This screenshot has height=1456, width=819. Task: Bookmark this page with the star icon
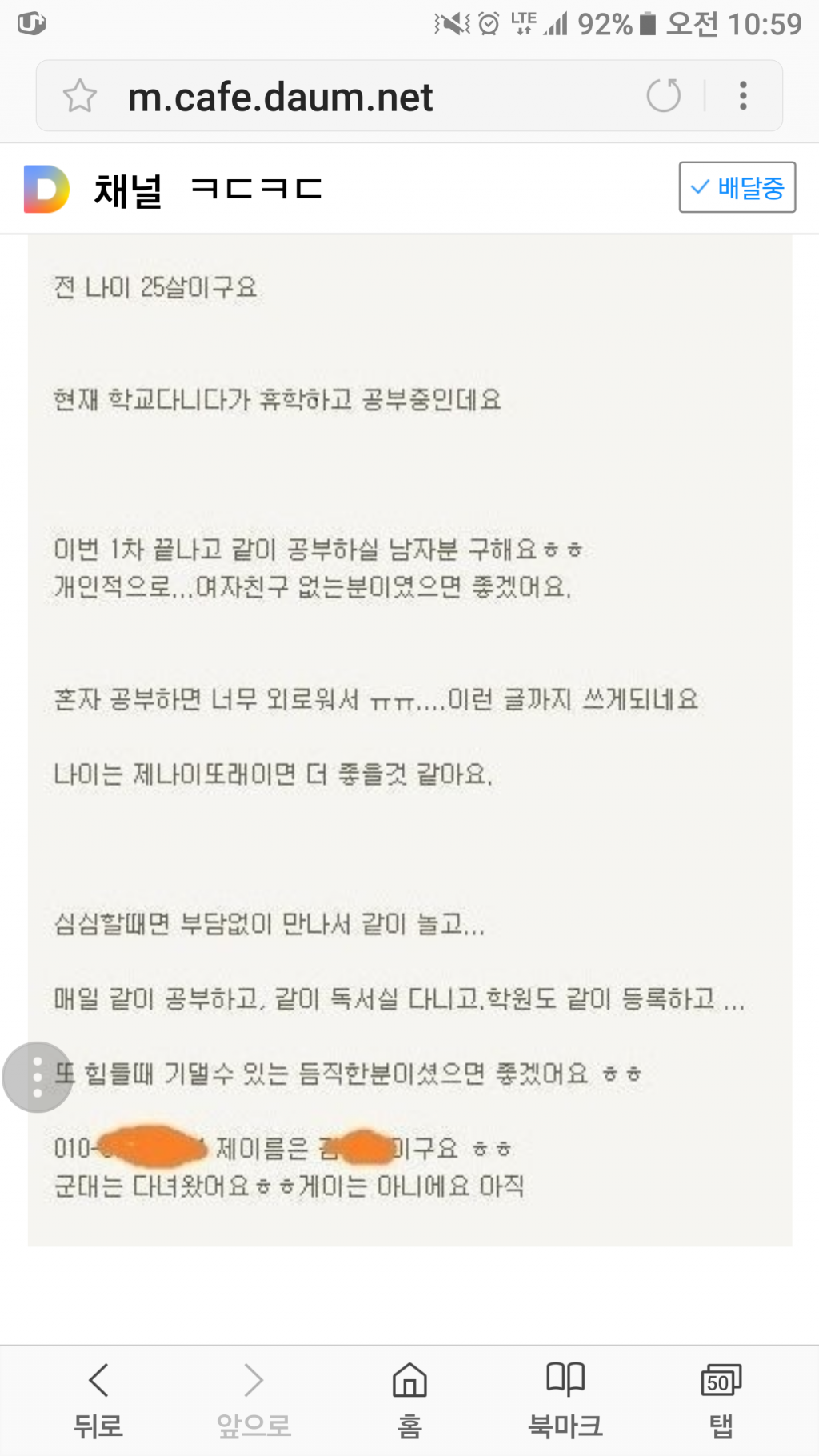pos(79,96)
